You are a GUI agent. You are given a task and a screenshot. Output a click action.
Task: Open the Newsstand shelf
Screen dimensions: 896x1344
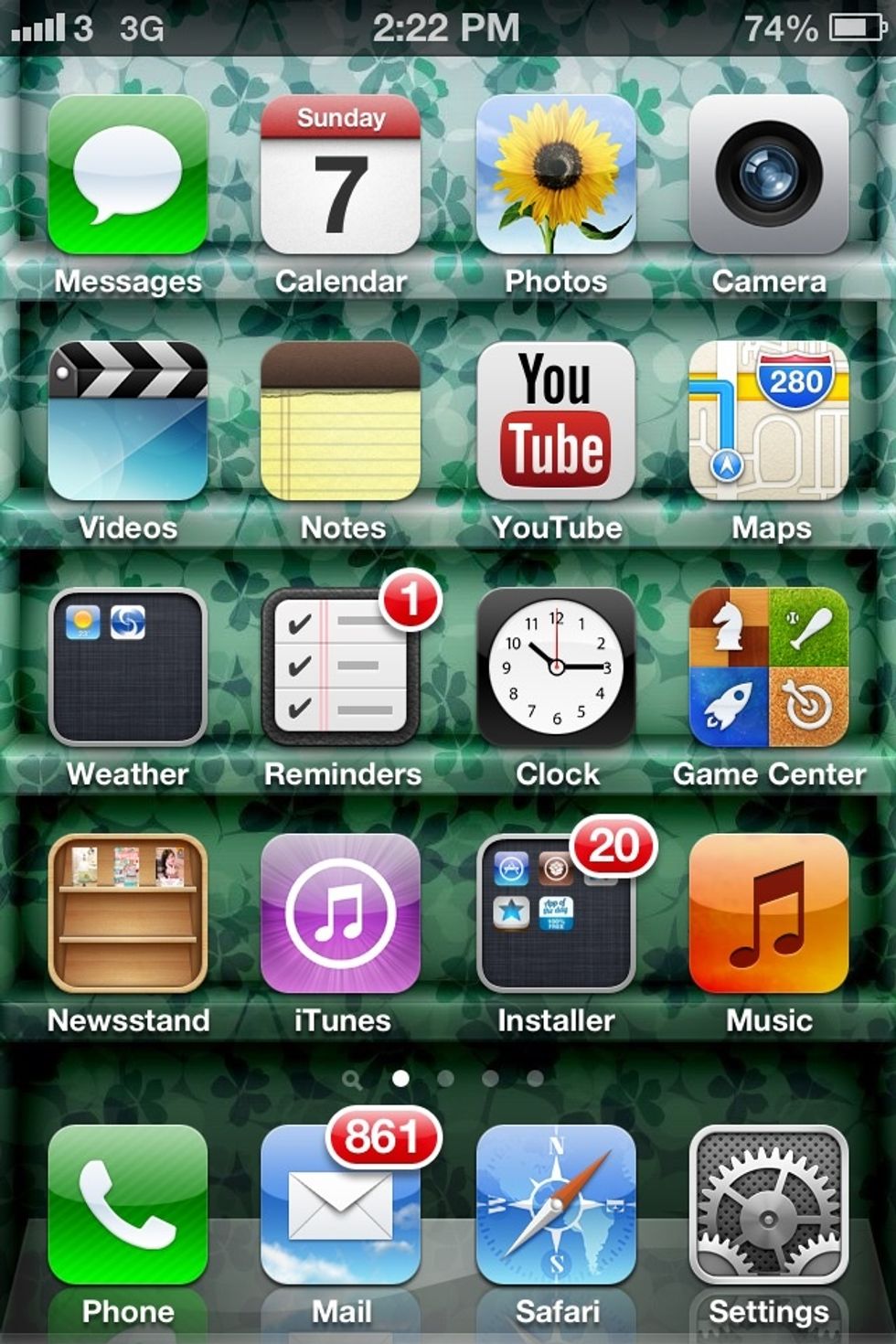pos(128,913)
